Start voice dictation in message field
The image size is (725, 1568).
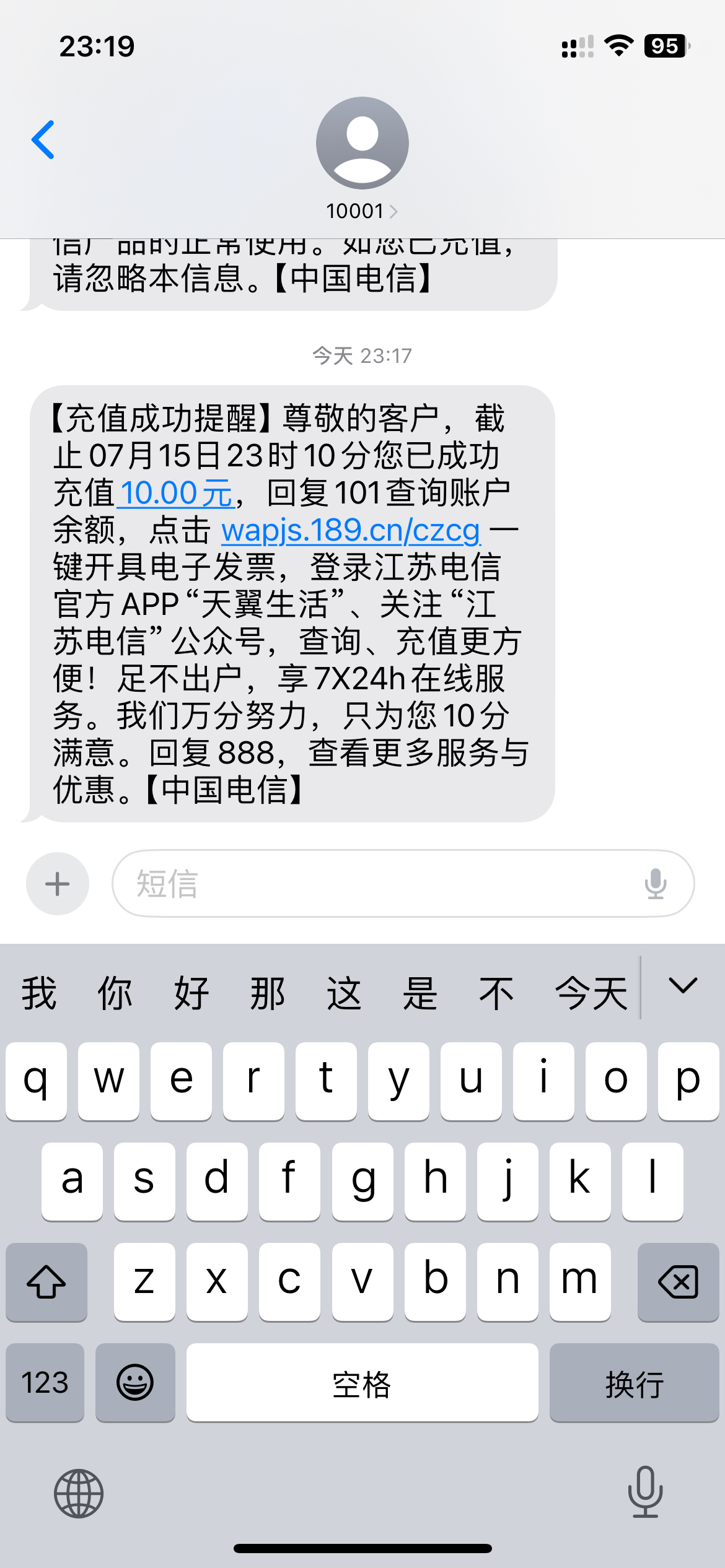pyautogui.click(x=655, y=884)
